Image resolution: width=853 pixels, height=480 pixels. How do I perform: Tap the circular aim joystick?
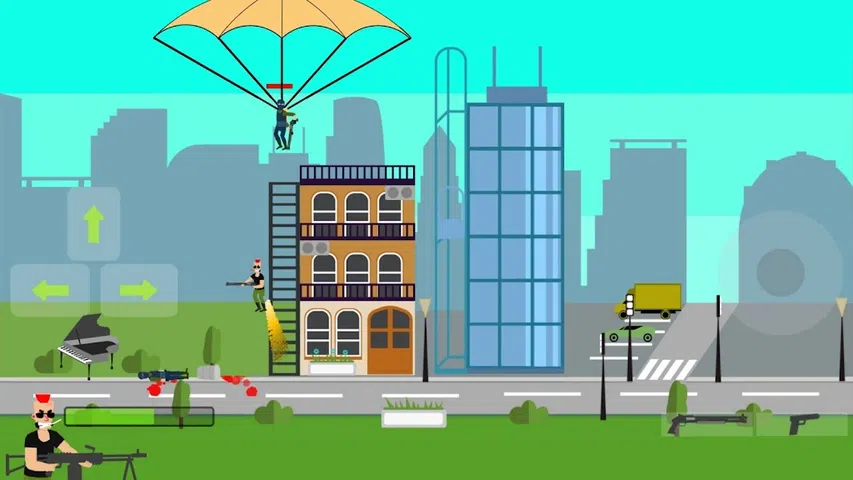pos(781,270)
